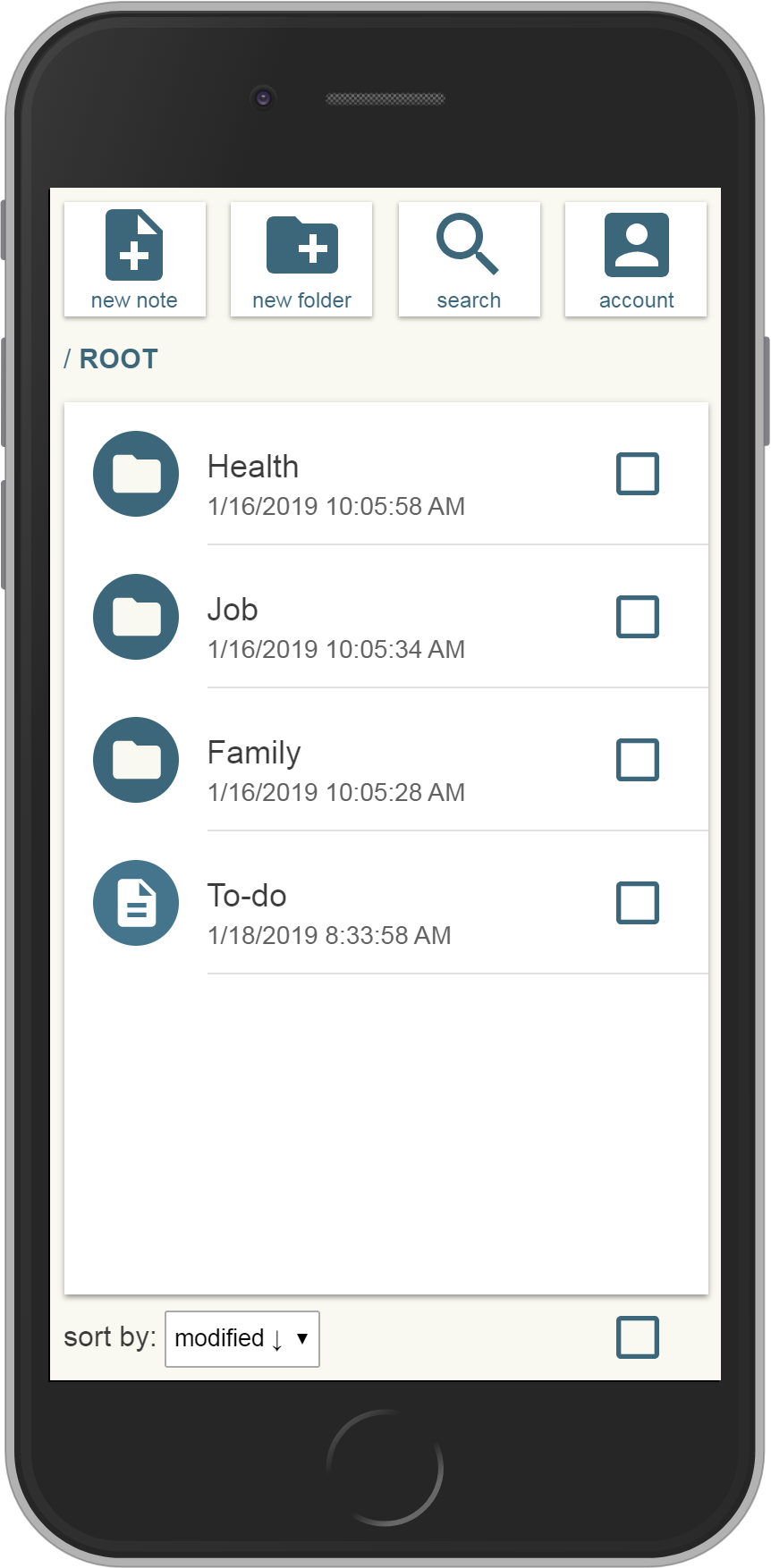Create a new note
Screen dimensions: 771x1568
click(x=134, y=259)
